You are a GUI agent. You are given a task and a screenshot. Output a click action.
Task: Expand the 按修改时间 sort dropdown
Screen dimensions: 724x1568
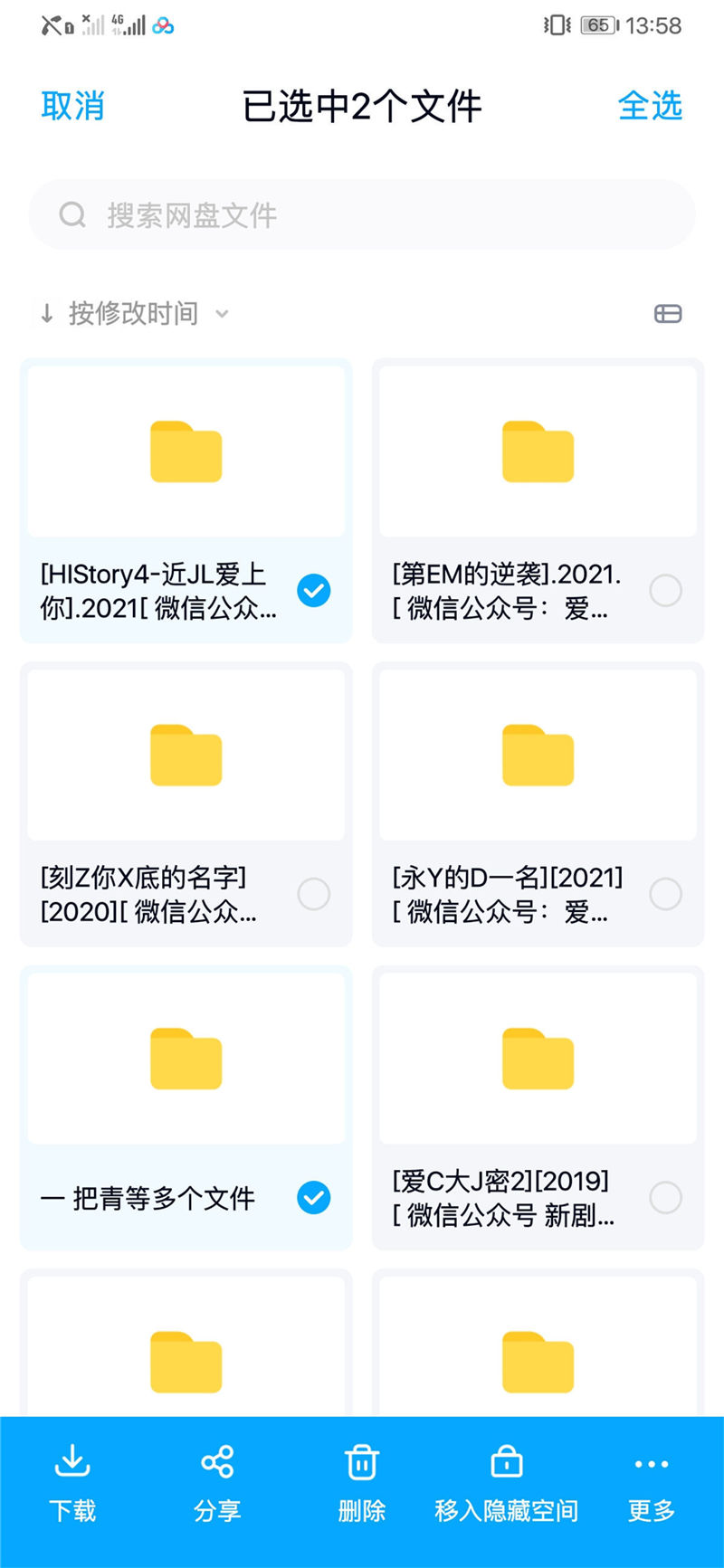click(134, 313)
